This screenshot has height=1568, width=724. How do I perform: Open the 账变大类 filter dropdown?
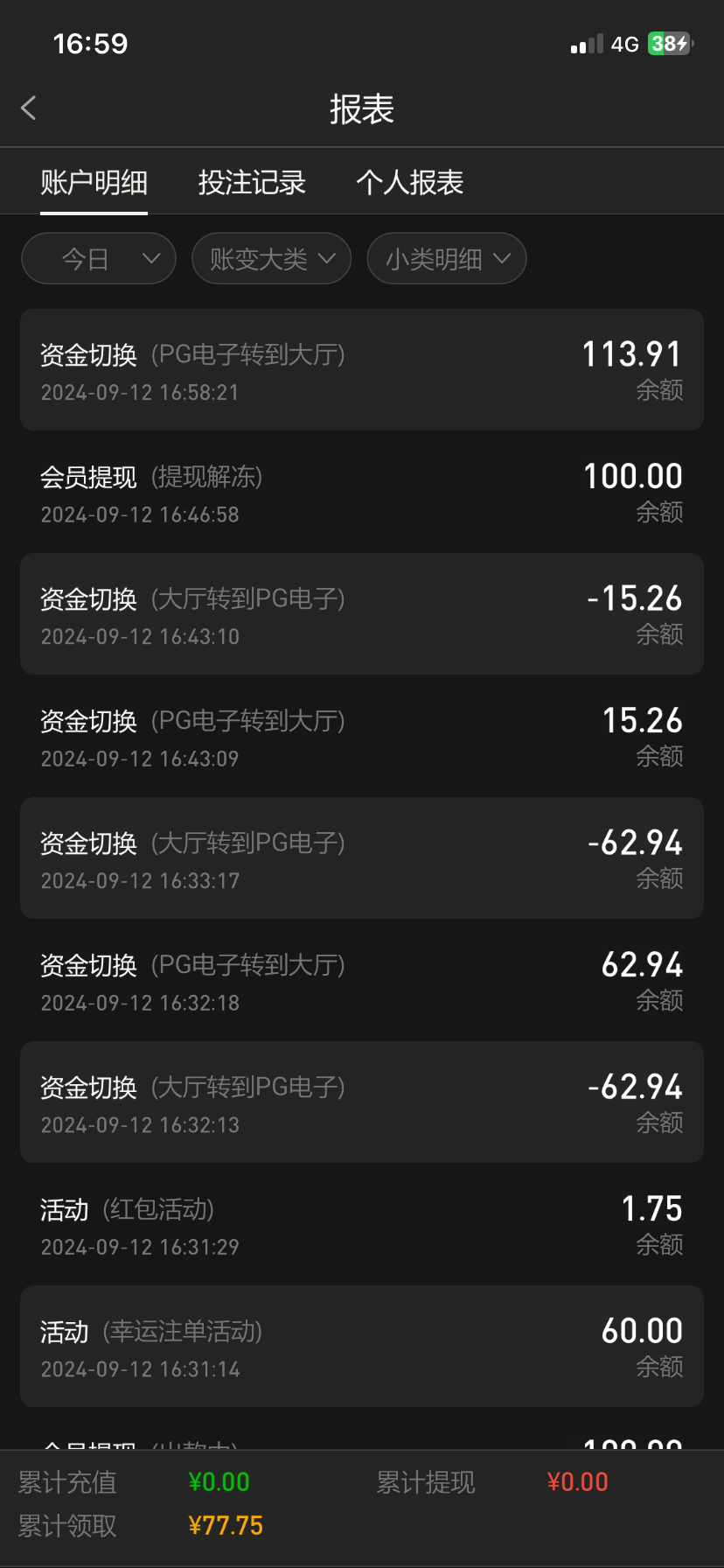click(x=272, y=258)
